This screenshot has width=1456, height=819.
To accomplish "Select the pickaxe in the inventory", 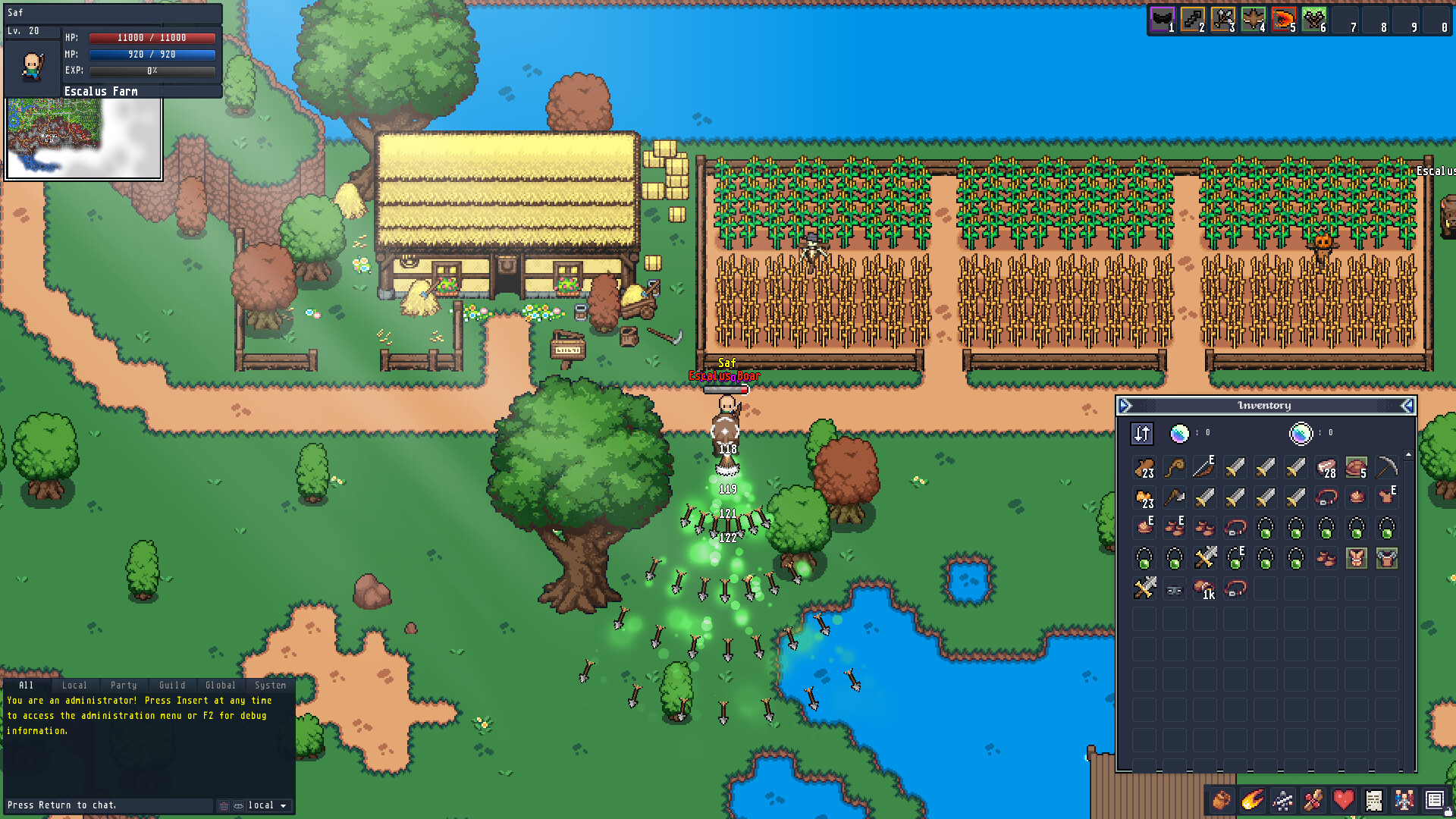I will (x=1386, y=467).
